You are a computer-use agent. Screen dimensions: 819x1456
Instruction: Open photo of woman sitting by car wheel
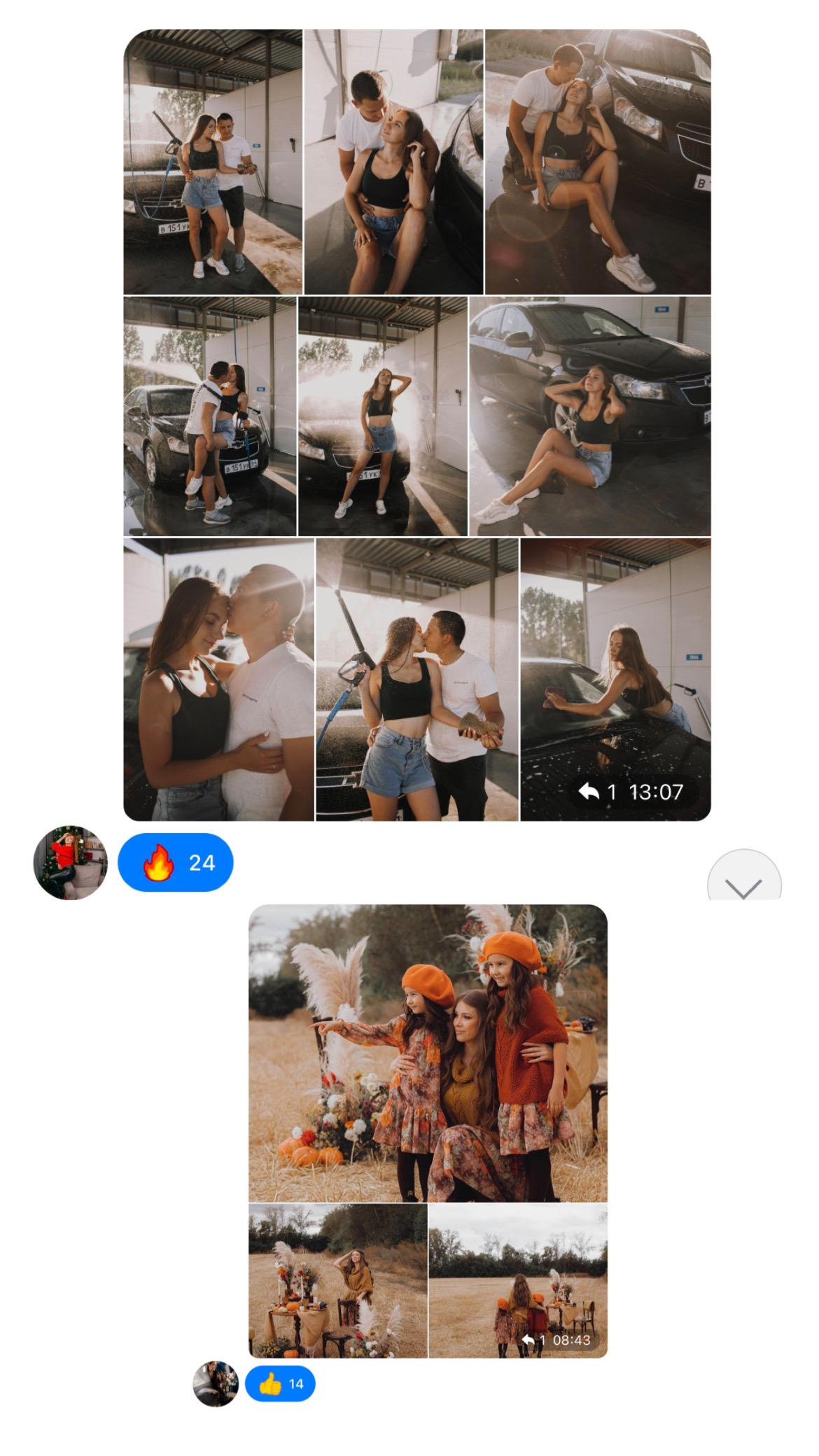click(589, 416)
